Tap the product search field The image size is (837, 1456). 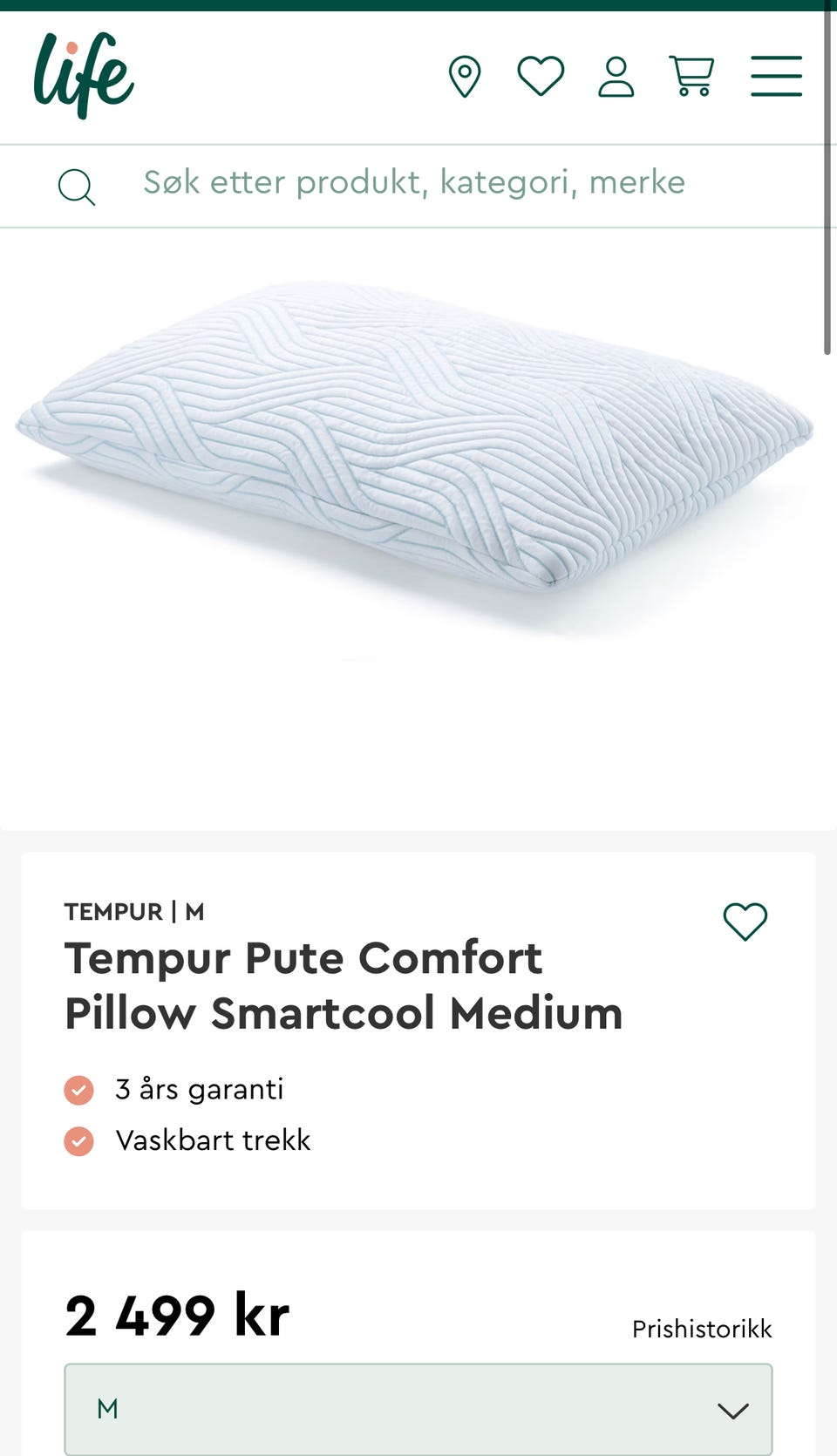tap(414, 183)
